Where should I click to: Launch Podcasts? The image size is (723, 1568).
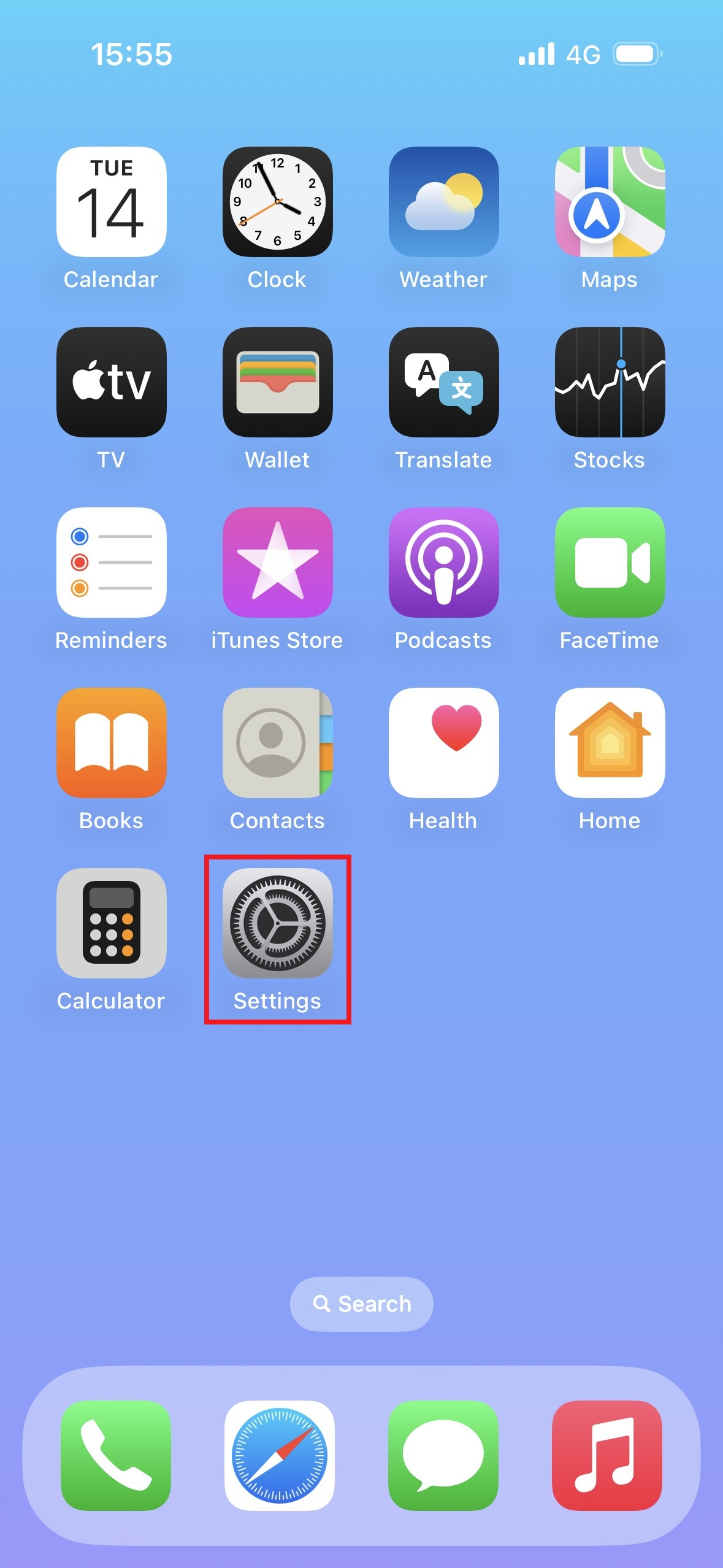click(443, 563)
